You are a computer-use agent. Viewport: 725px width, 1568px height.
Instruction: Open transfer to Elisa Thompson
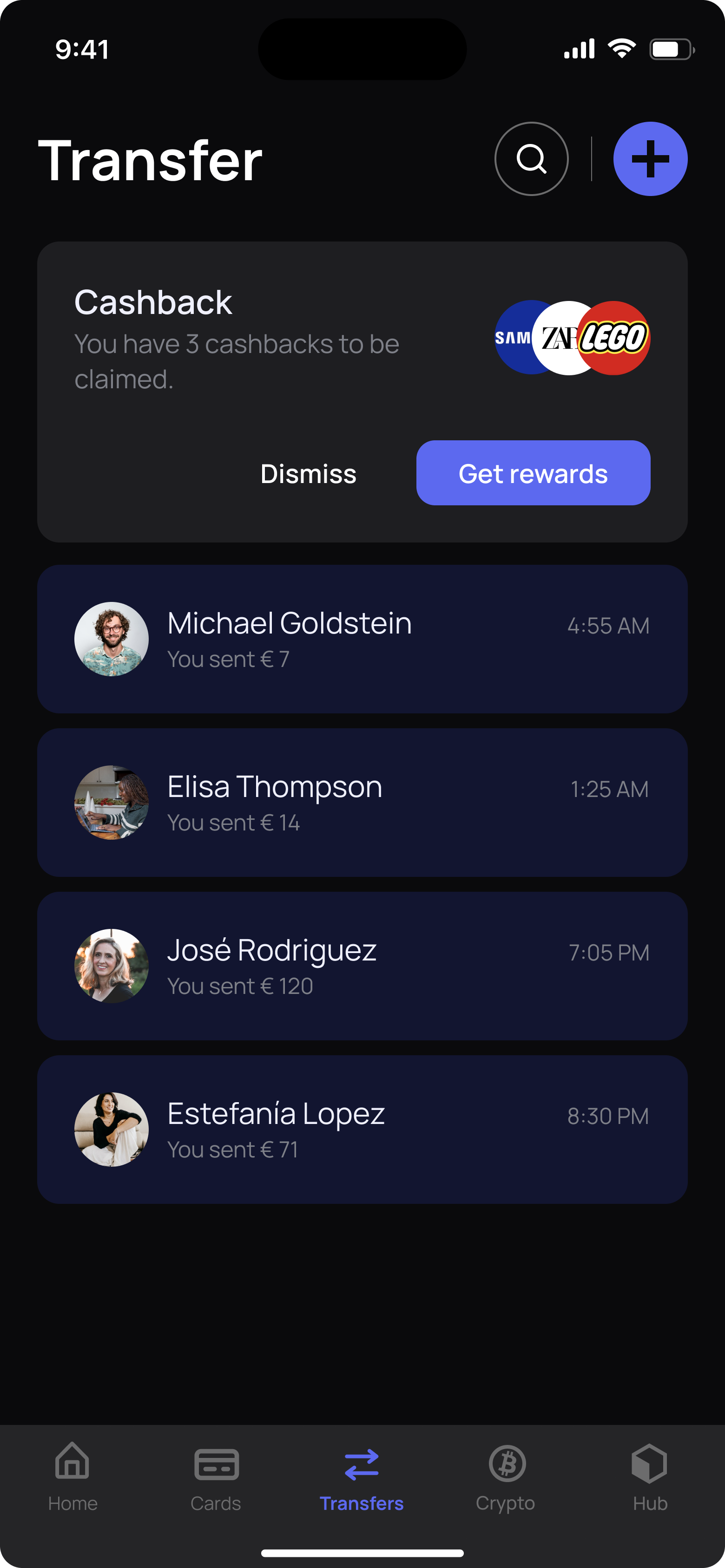(x=362, y=802)
